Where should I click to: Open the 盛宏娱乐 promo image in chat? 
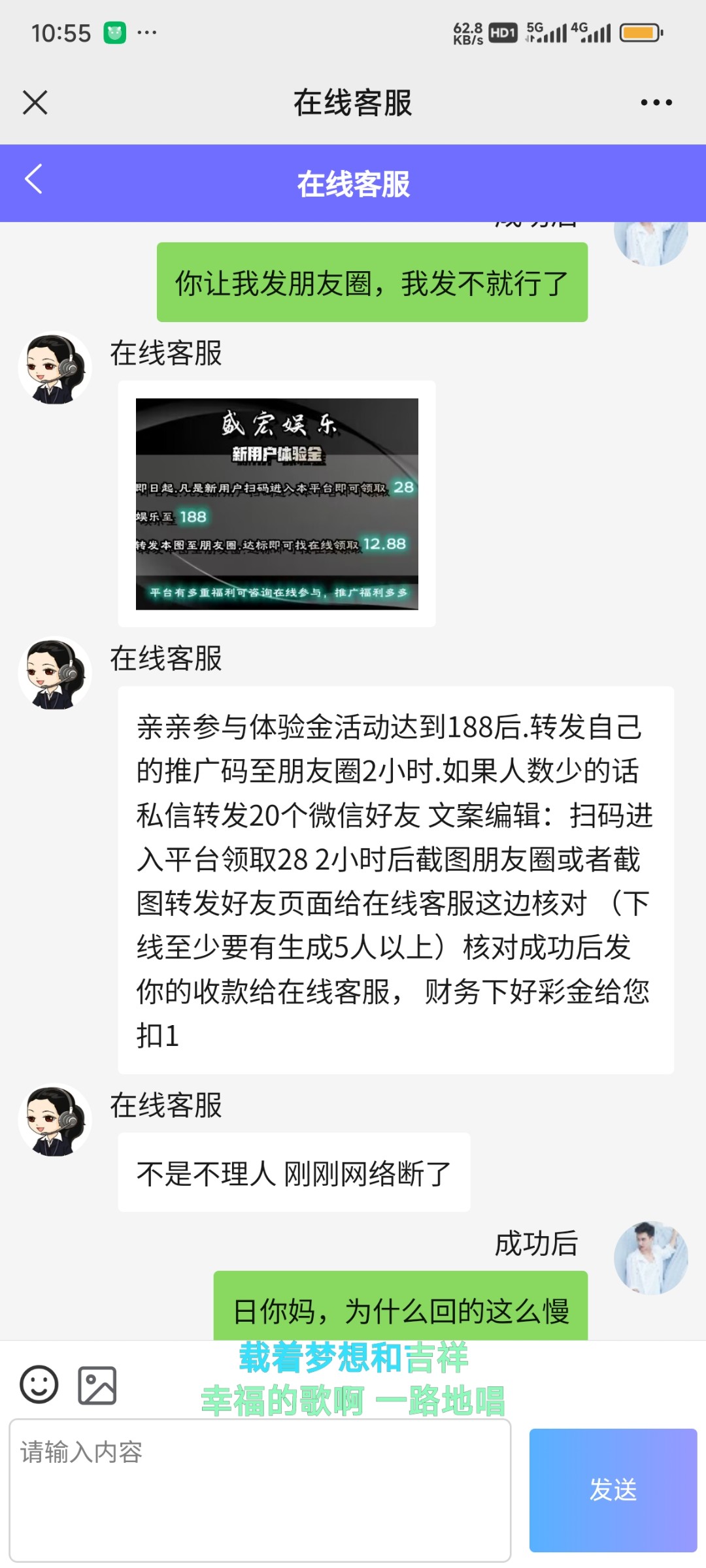pyautogui.click(x=277, y=504)
